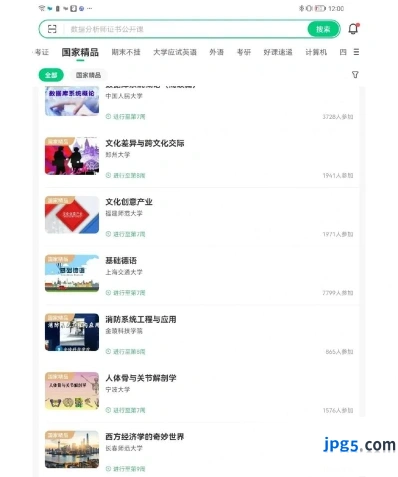This screenshot has height=477, width=398.
Task: Tap the green 搜索 button
Action: coord(323,29)
